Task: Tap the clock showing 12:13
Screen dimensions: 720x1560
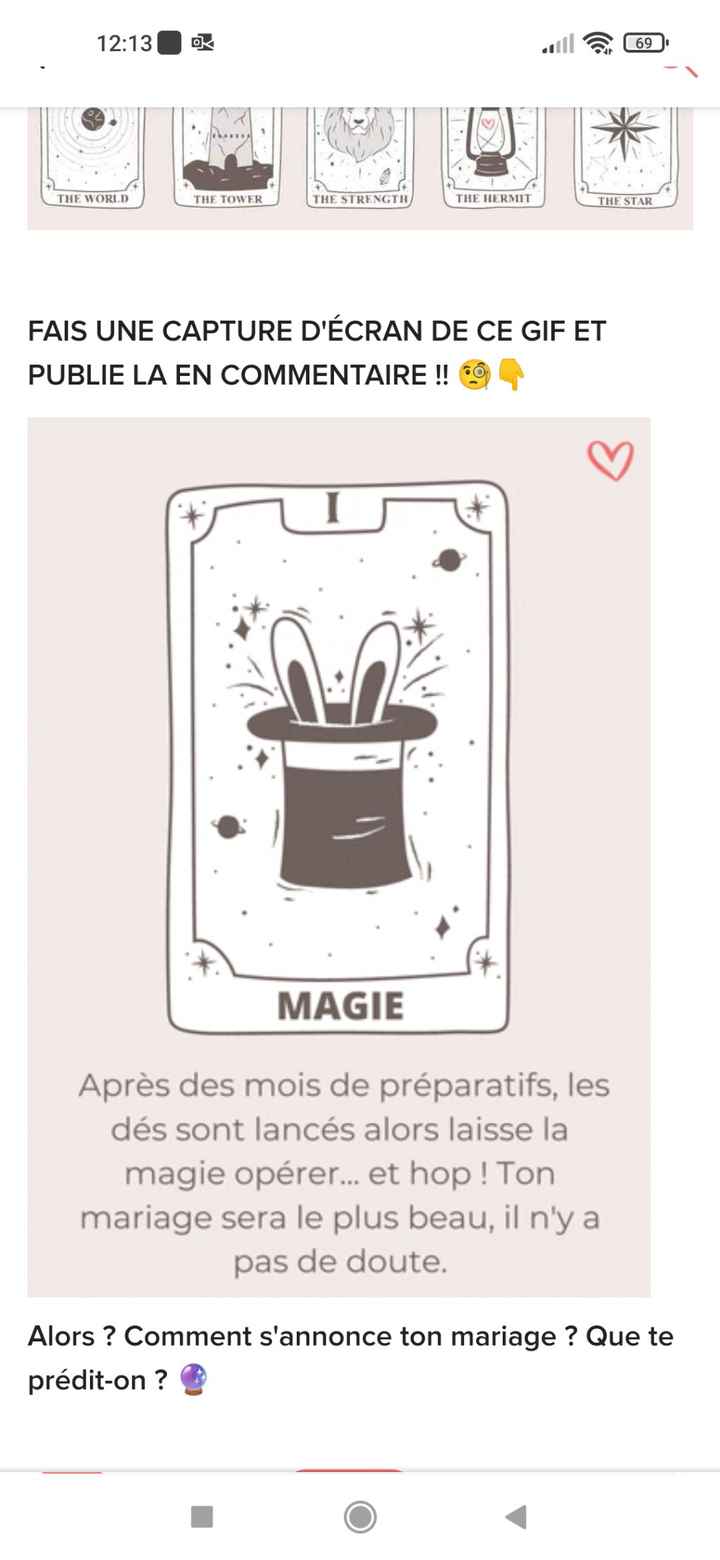Action: (x=124, y=43)
